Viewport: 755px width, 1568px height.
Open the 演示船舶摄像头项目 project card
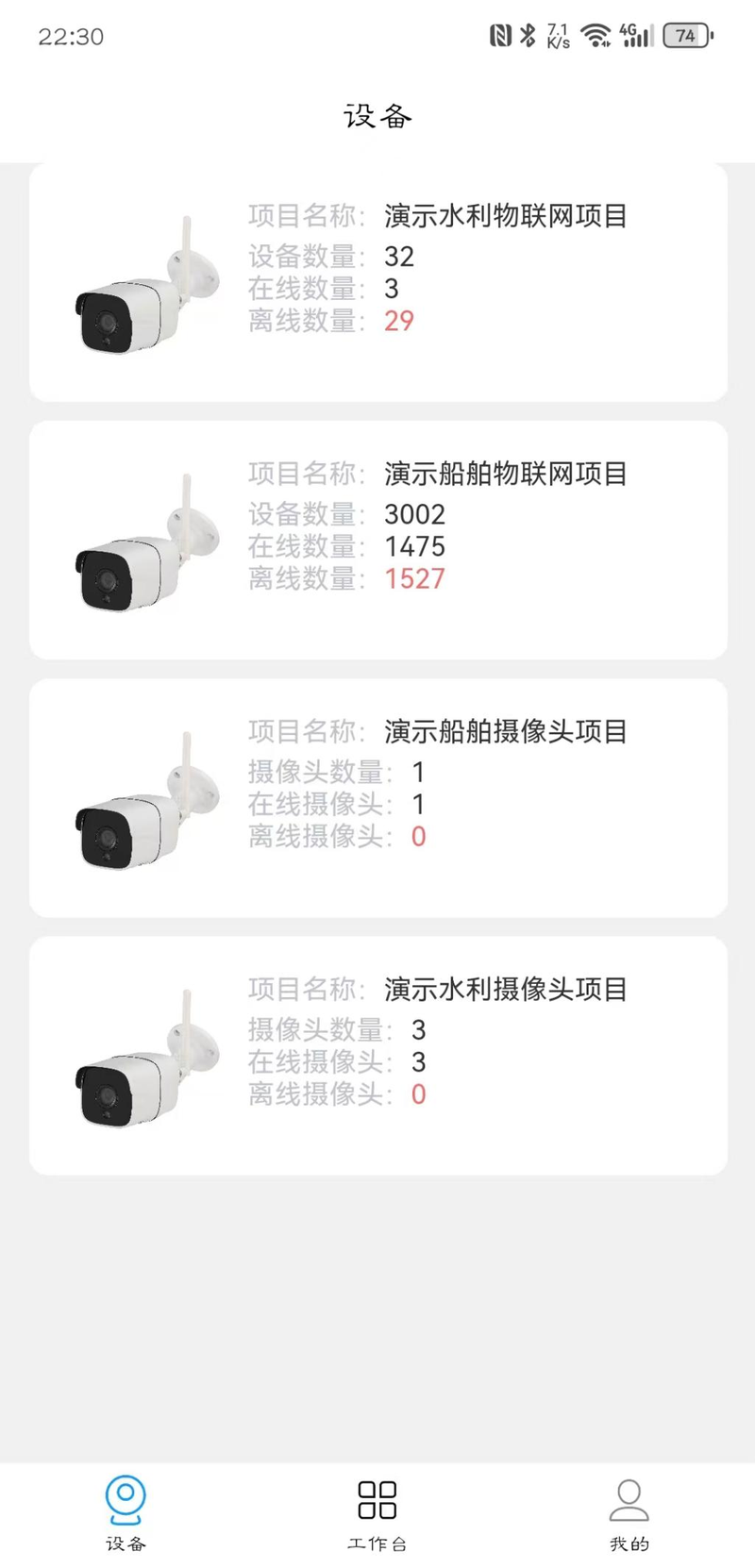(377, 798)
